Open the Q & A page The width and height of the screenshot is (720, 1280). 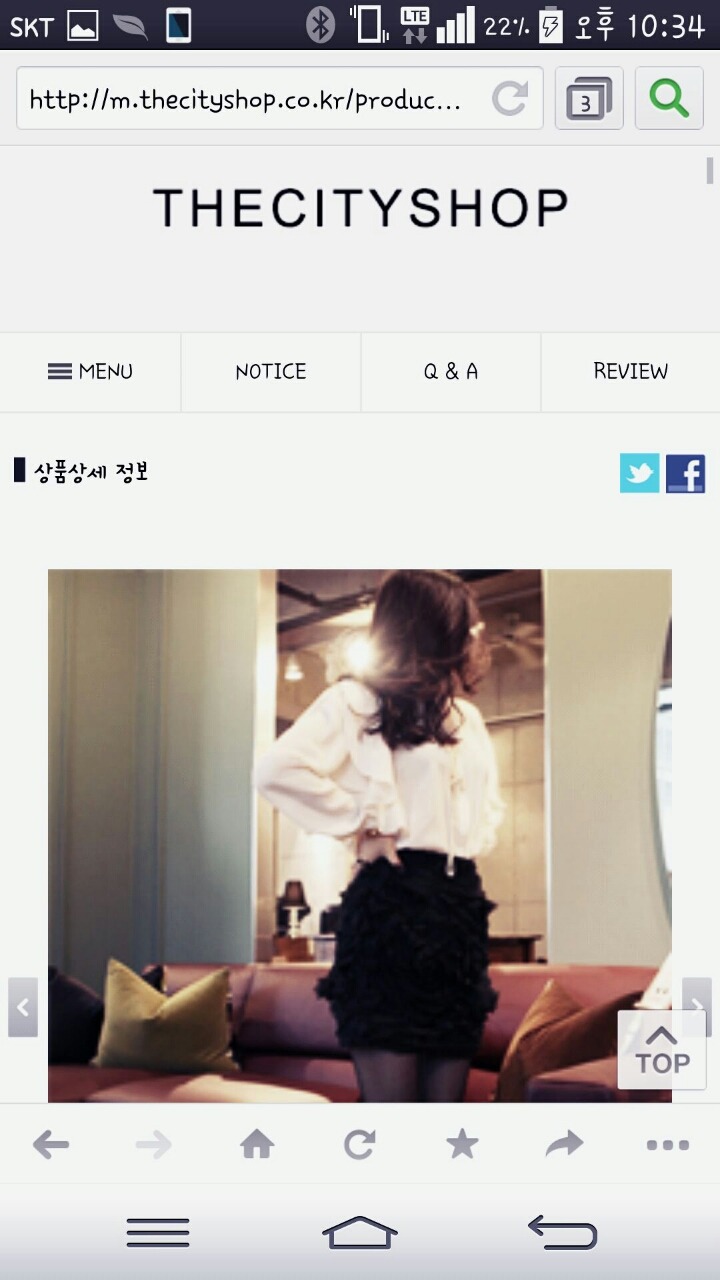450,371
